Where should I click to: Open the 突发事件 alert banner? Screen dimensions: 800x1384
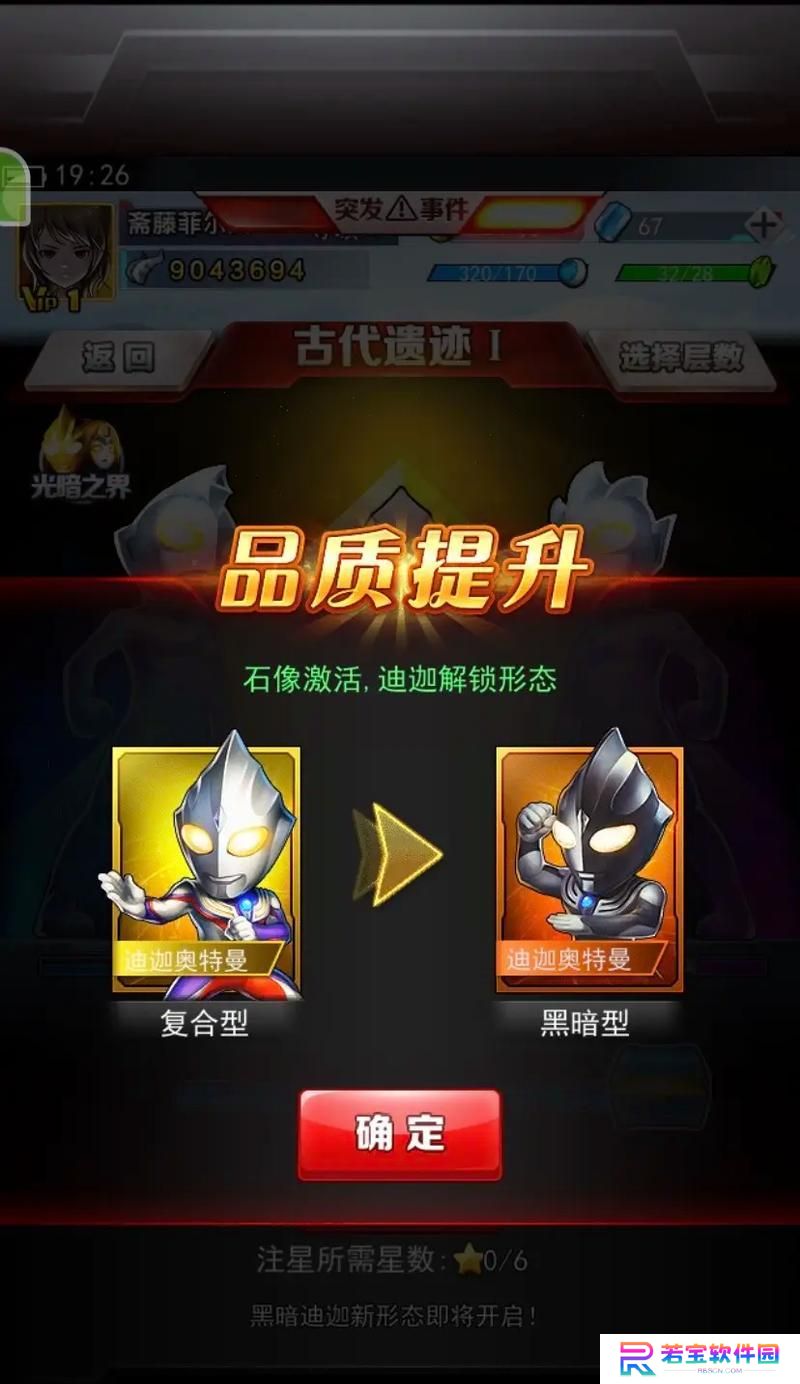coord(400,209)
